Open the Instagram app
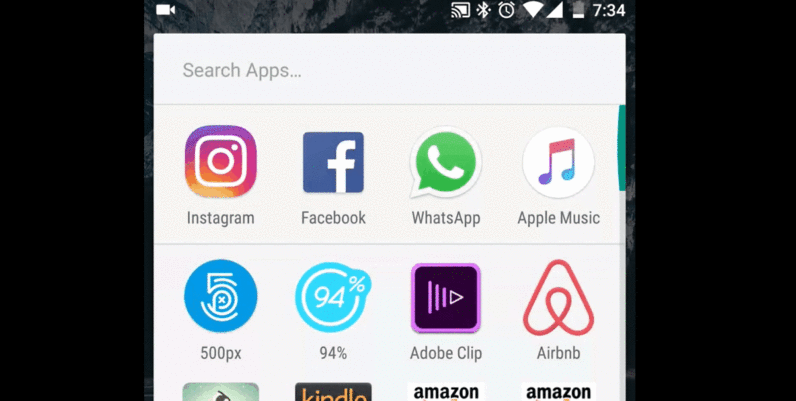796x401 pixels. coord(221,162)
